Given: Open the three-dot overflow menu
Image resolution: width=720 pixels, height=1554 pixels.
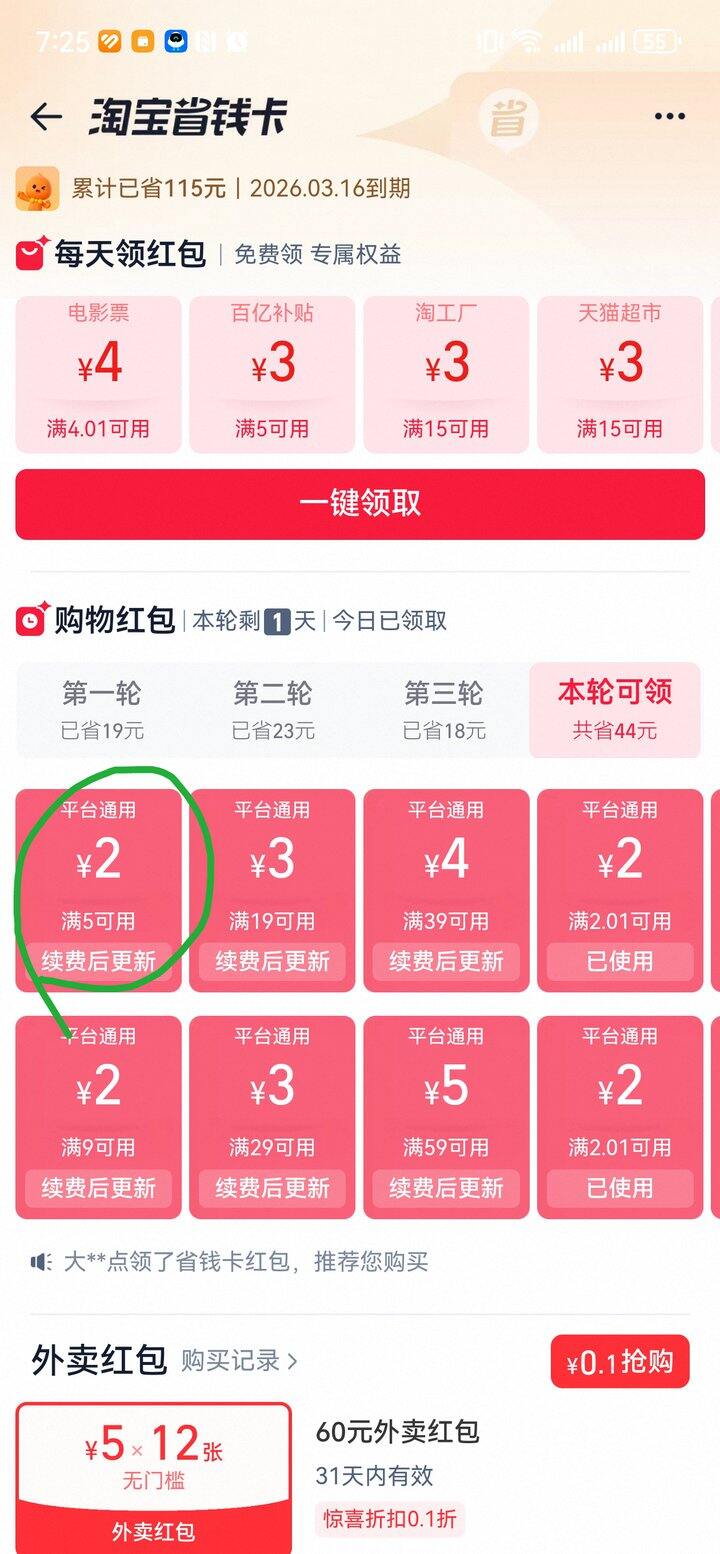Looking at the screenshot, I should tap(670, 116).
